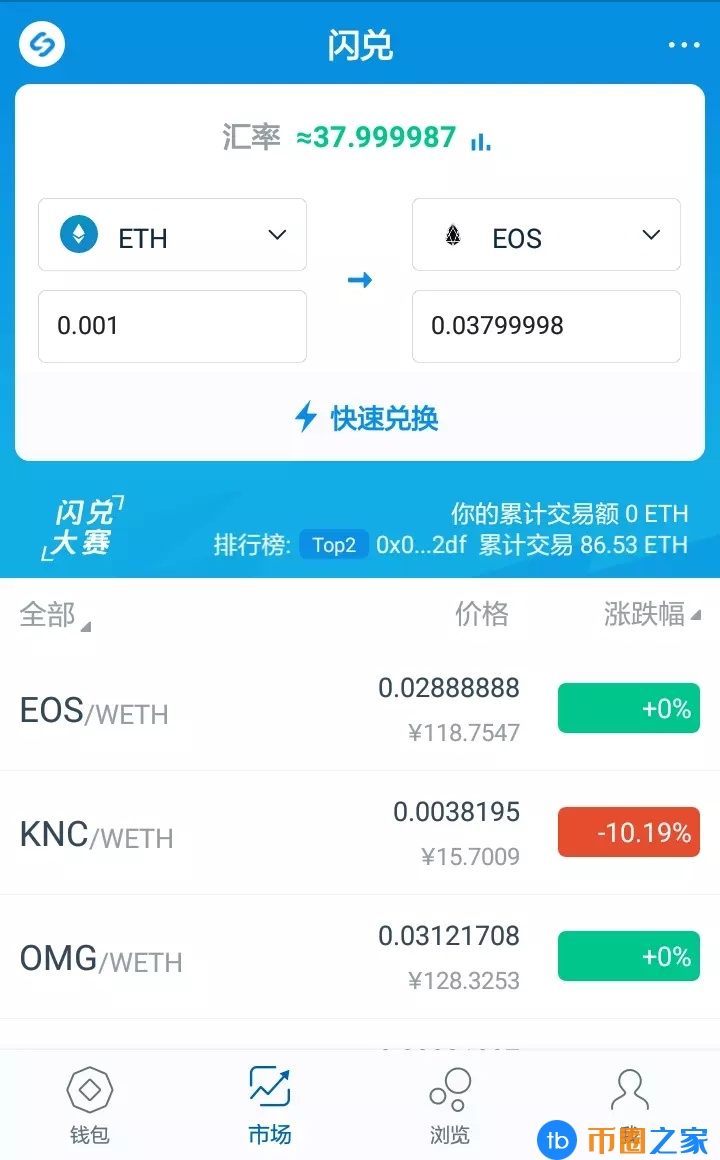Open the app logo icon top-left
Screen dimensions: 720x1160
pos(41,44)
